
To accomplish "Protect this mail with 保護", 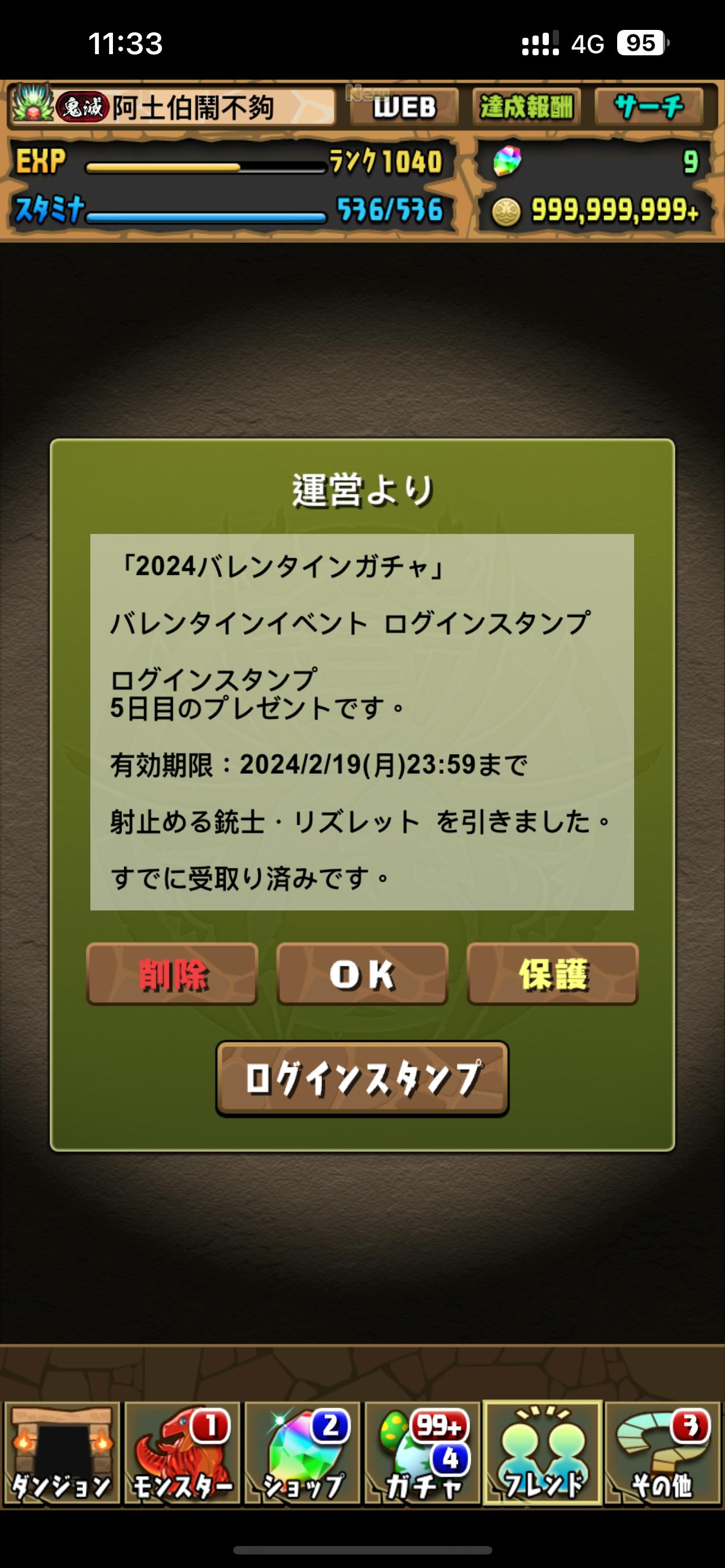I will tap(553, 974).
